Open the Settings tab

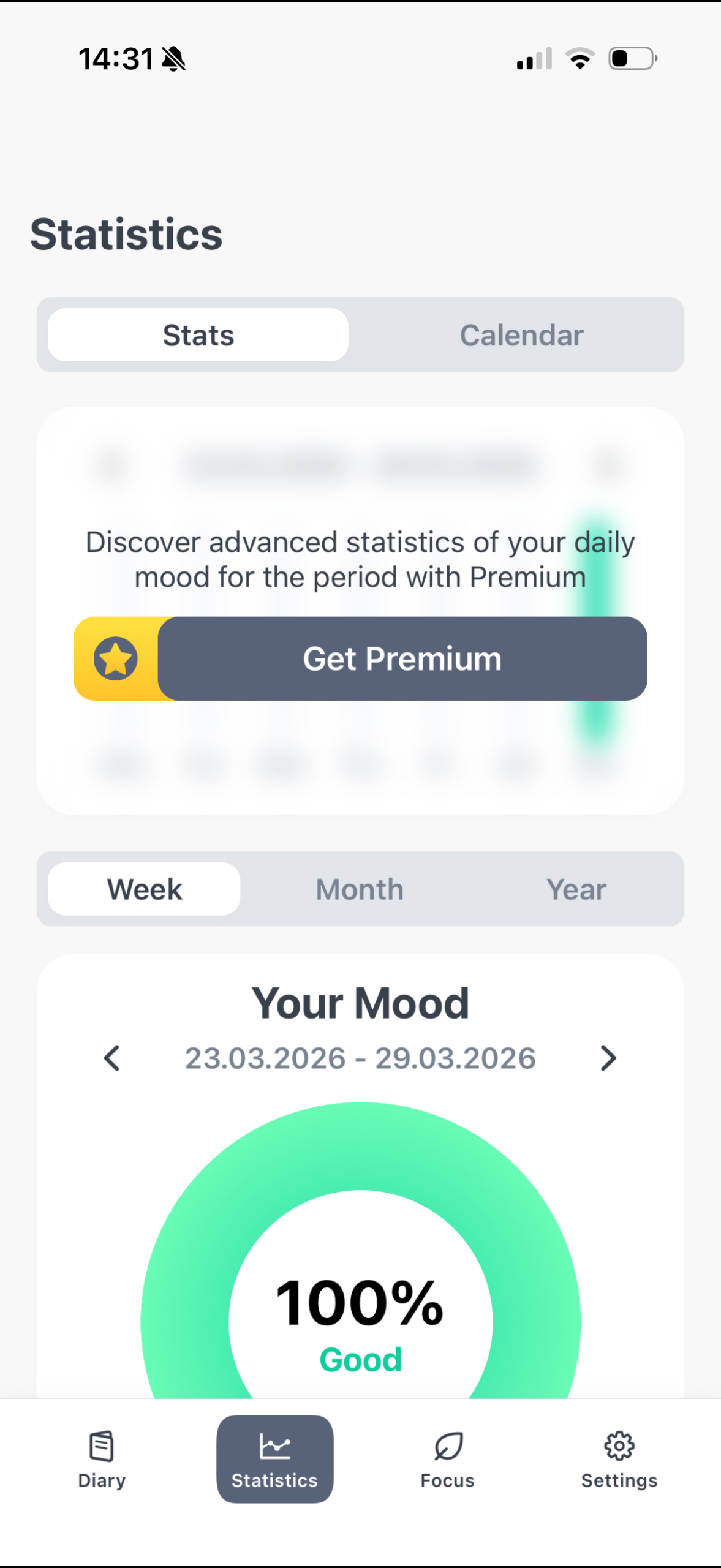(x=619, y=1460)
